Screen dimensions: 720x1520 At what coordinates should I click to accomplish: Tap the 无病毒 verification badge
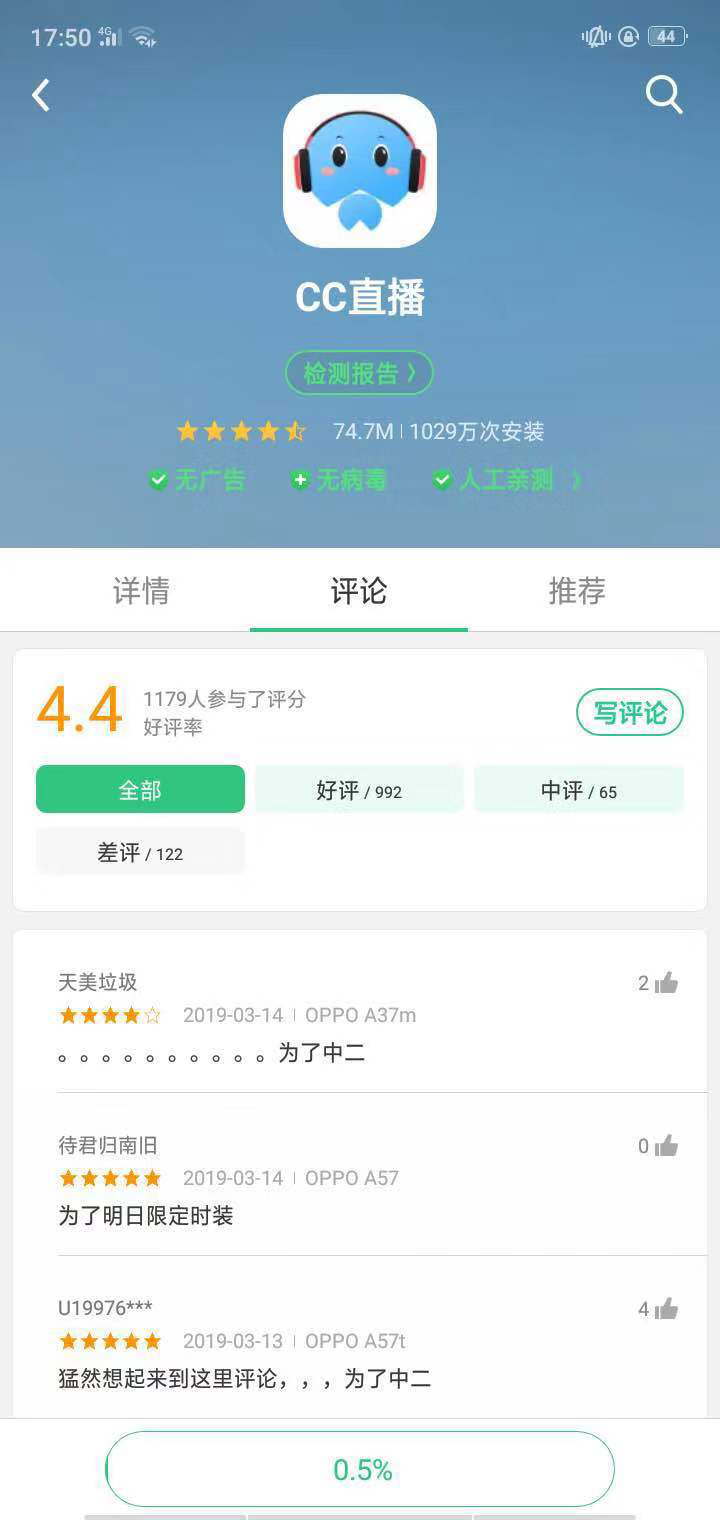(339, 480)
